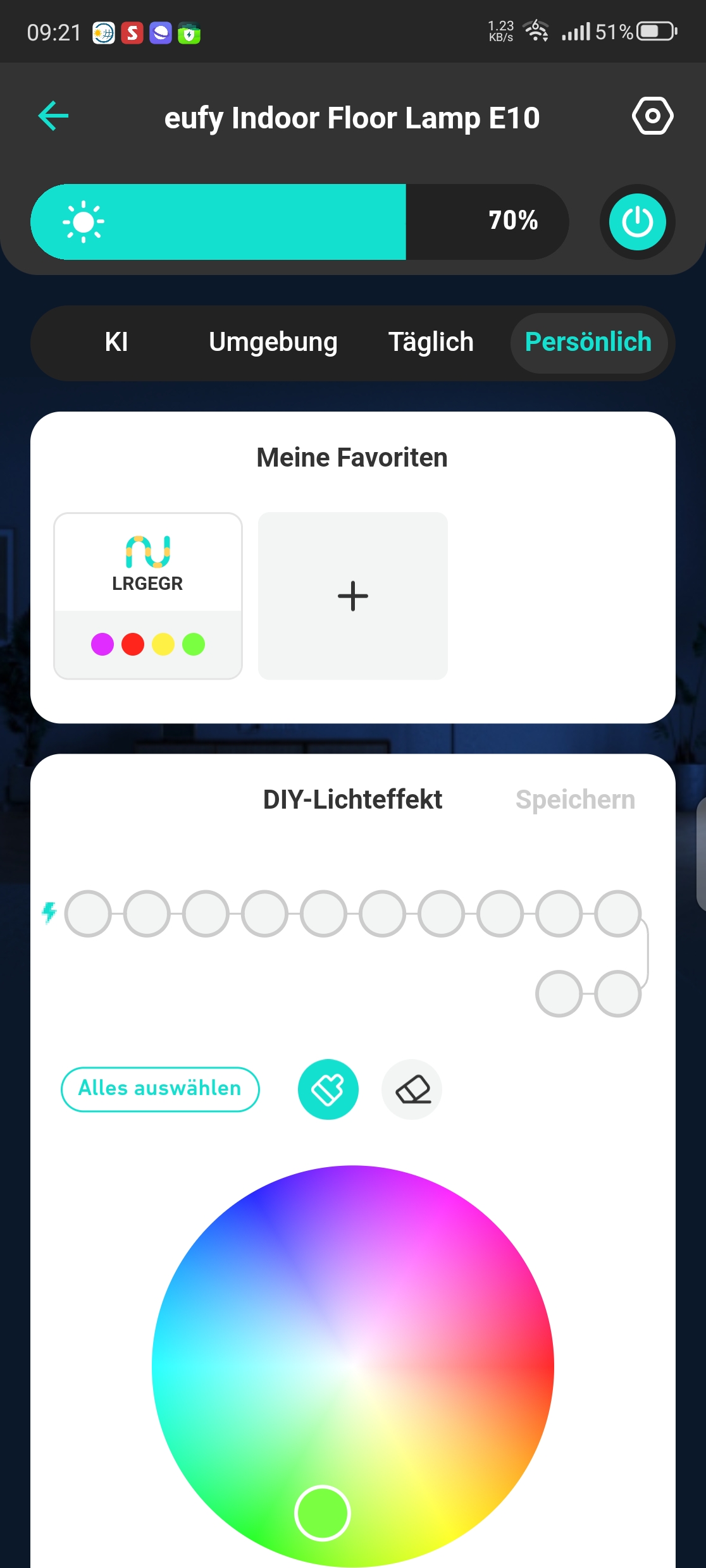Pick a color on the color wheel
The height and width of the screenshot is (1568, 706).
tap(353, 1366)
